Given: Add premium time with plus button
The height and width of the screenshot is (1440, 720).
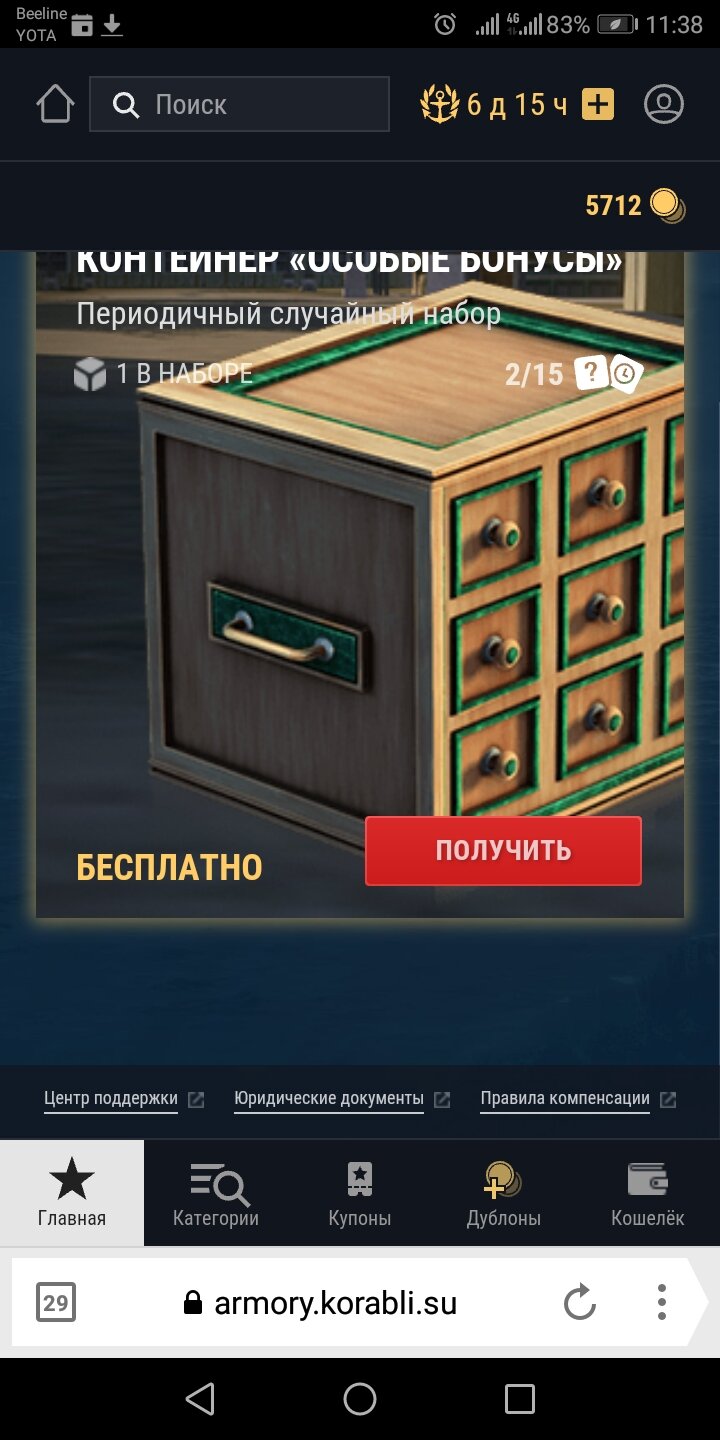Looking at the screenshot, I should click(x=597, y=104).
